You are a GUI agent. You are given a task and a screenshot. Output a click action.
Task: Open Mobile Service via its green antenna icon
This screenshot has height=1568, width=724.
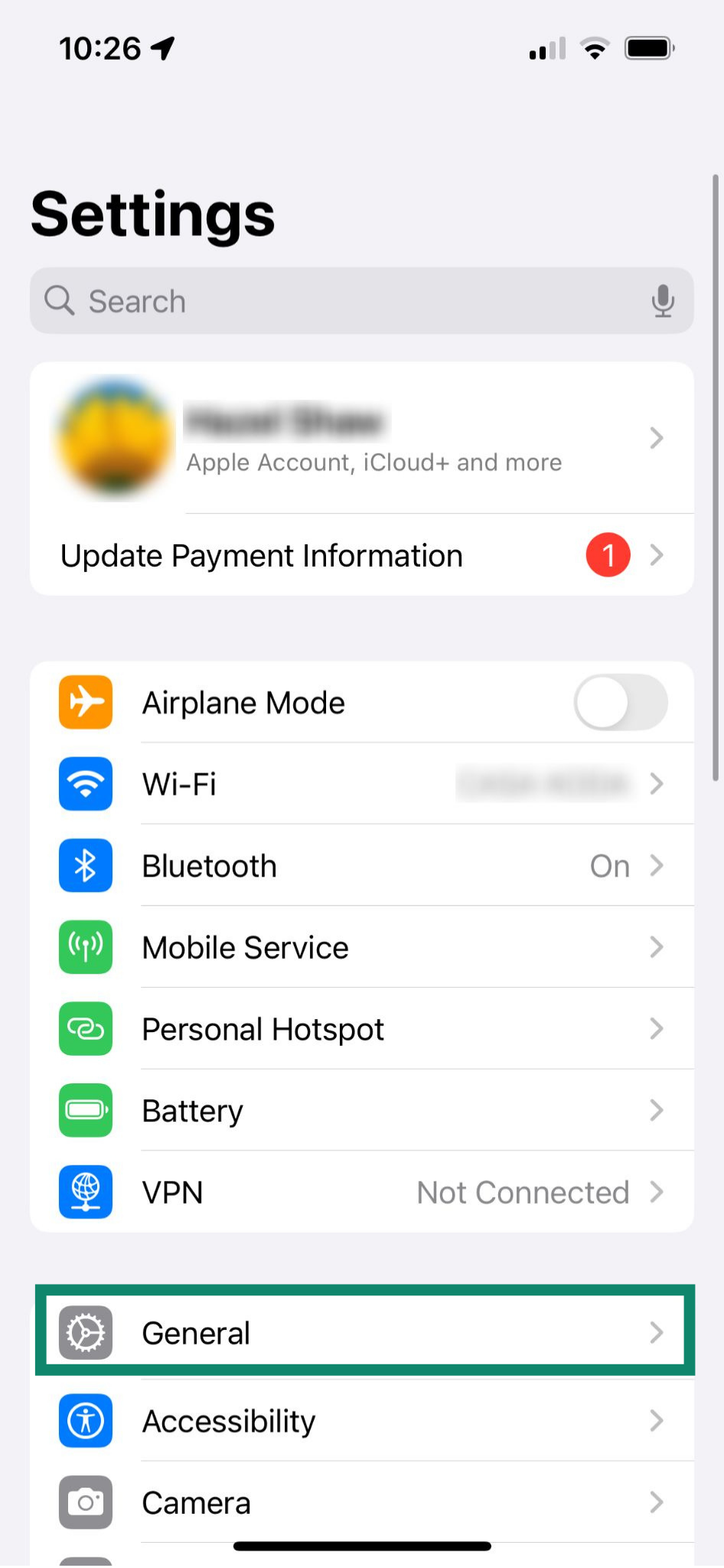tap(85, 947)
